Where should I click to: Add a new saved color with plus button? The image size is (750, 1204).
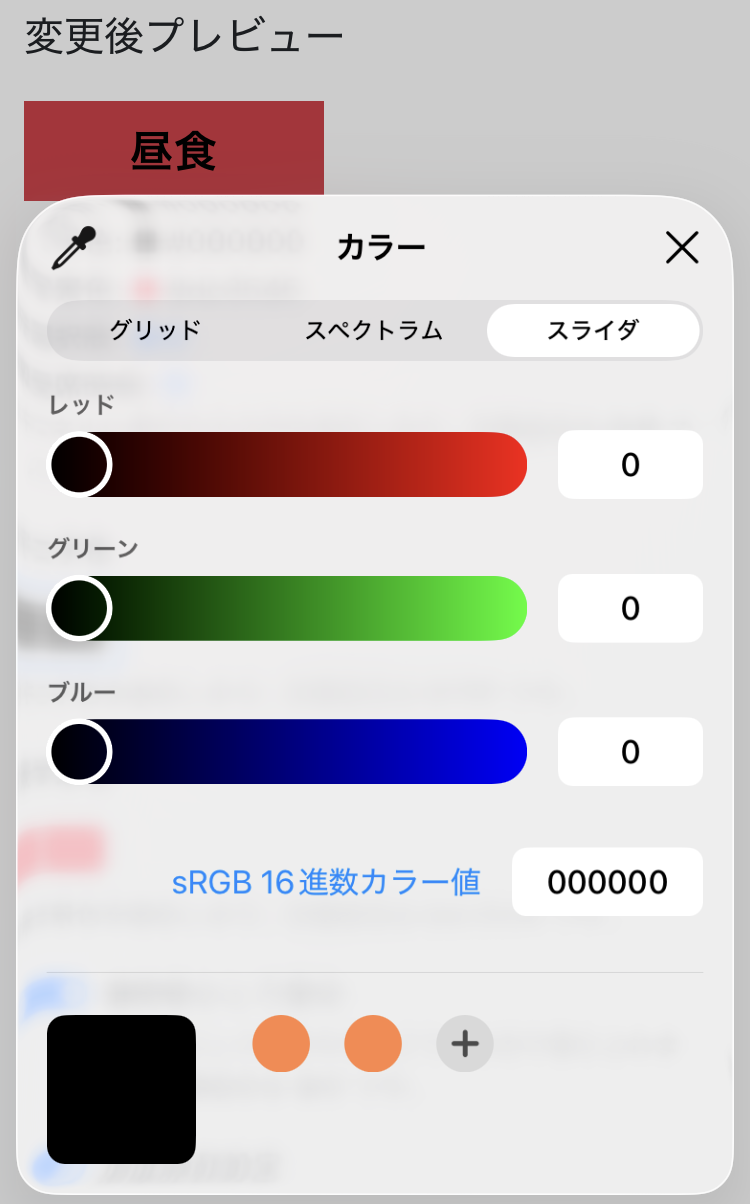(x=464, y=1043)
